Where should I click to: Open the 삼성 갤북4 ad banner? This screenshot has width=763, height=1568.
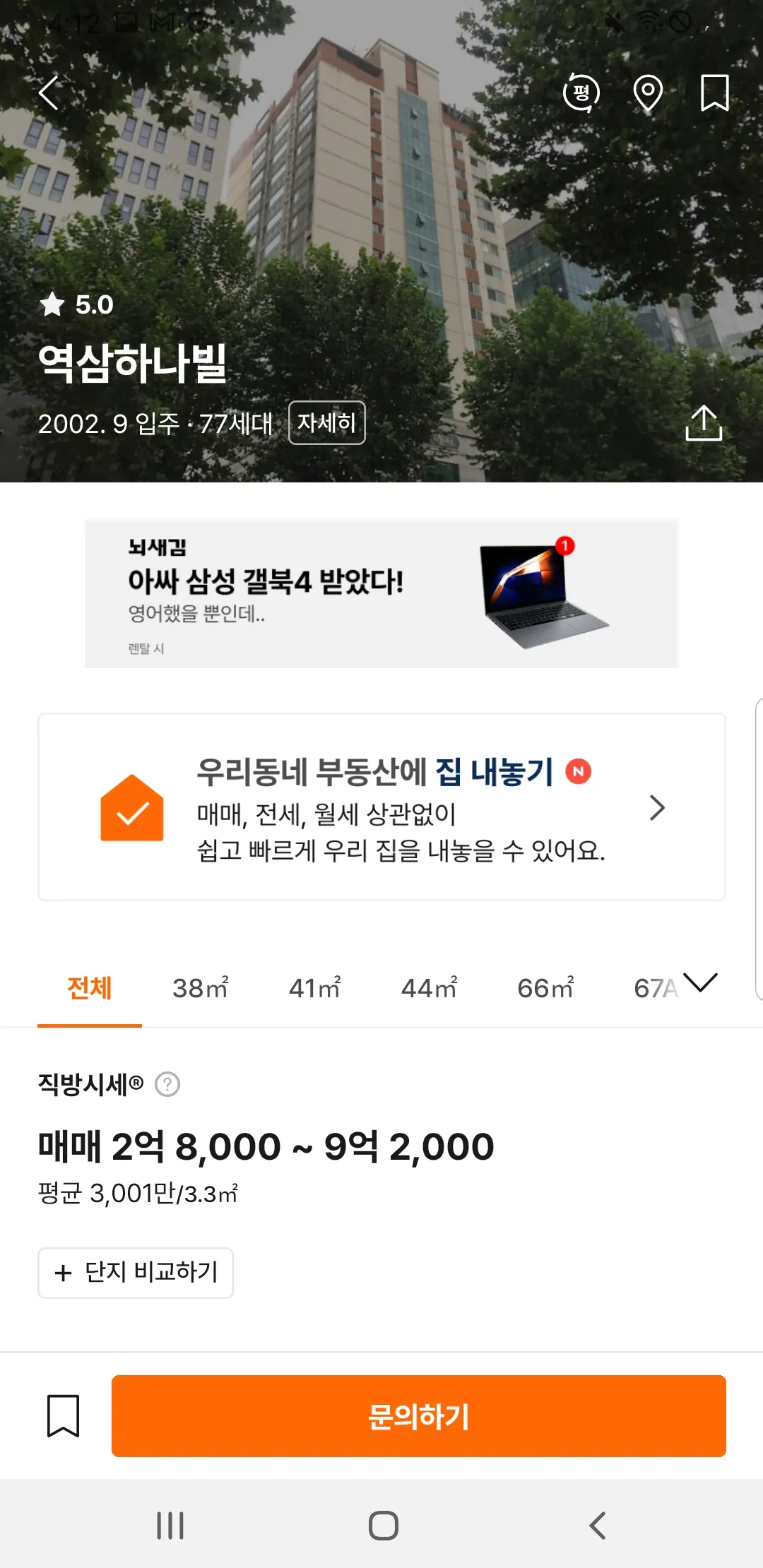pos(381,593)
